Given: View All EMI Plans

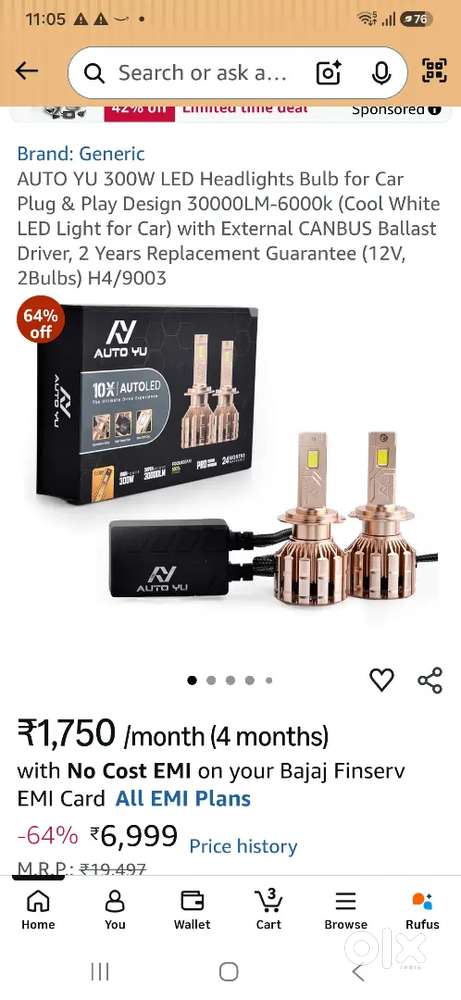Looking at the screenshot, I should coord(183,798).
